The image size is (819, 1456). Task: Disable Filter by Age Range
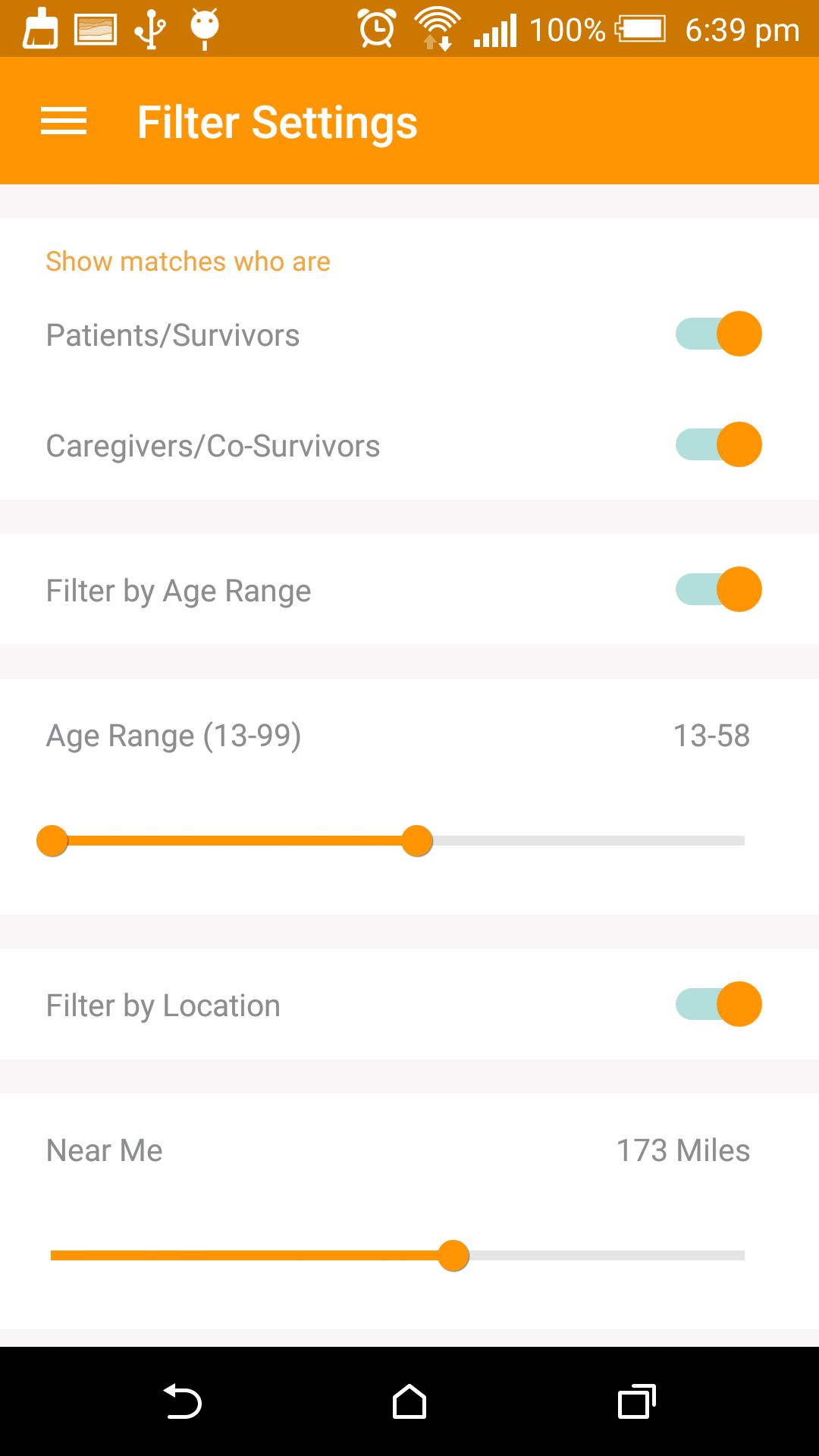coord(717,589)
